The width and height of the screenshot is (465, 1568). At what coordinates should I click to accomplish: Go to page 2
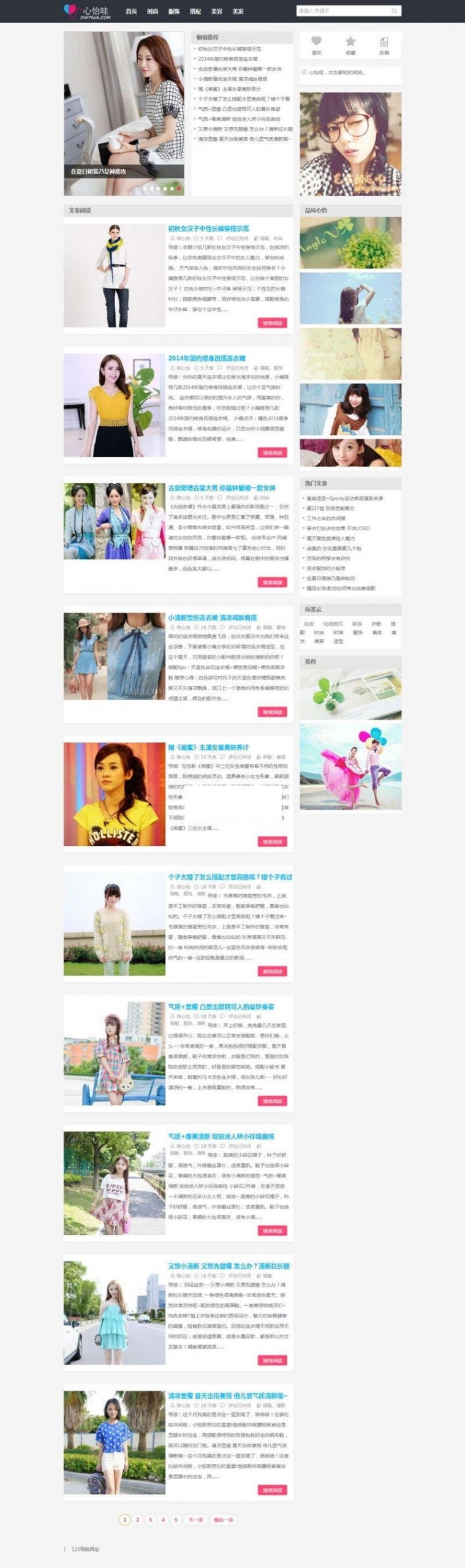coord(137,1520)
